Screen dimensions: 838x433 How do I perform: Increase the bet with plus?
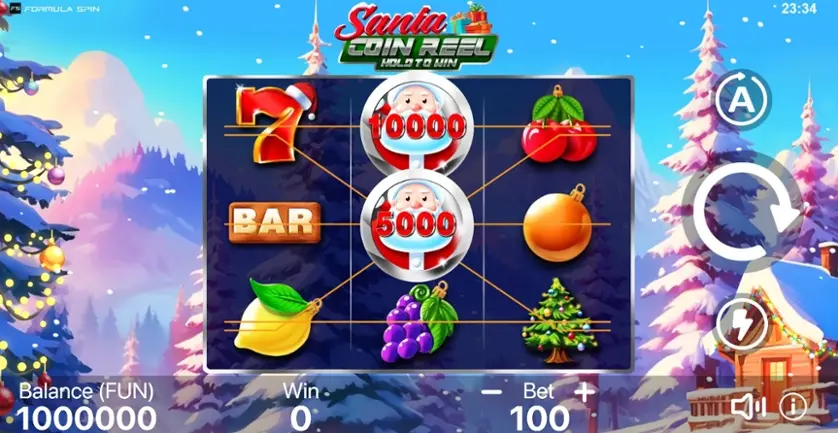tap(585, 392)
